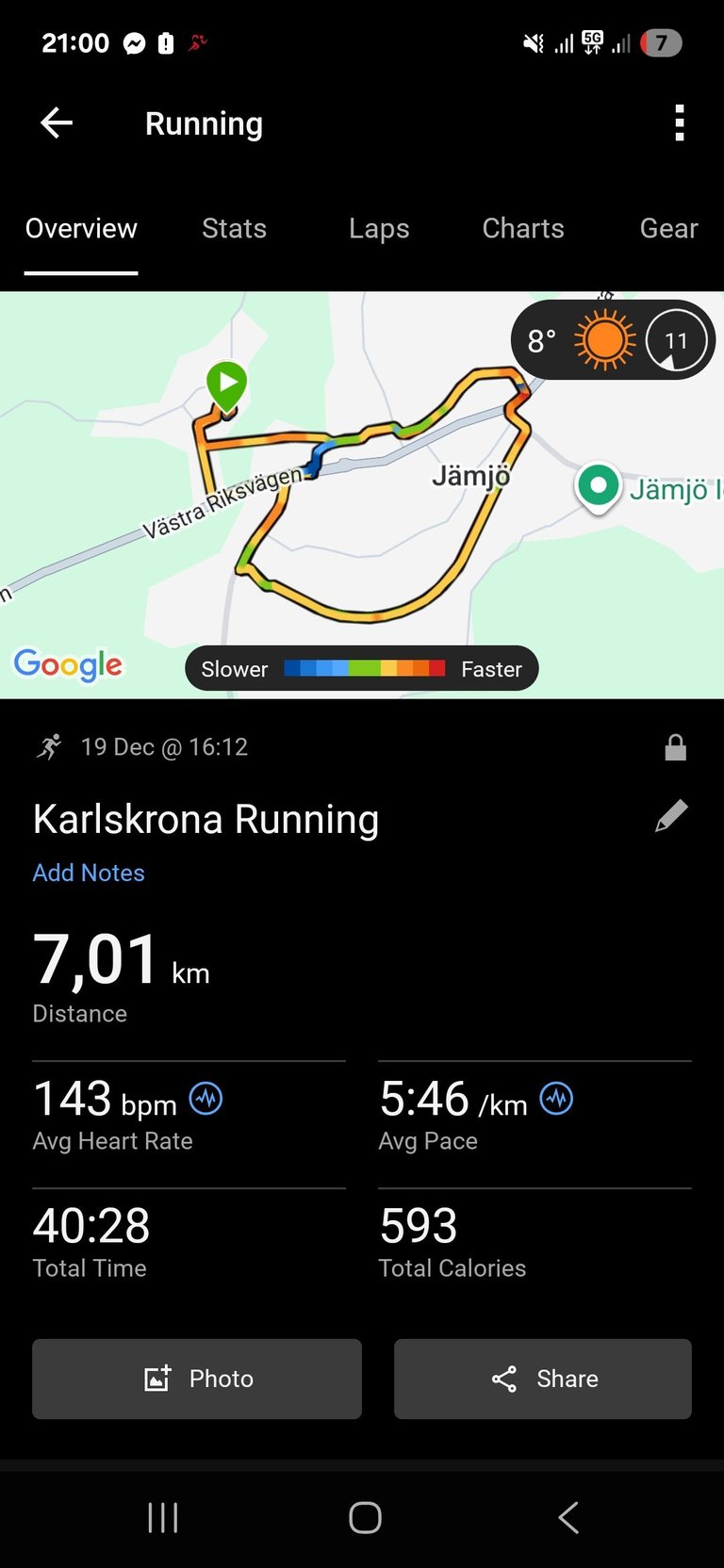
Task: Open the Charts tab
Action: tap(523, 229)
